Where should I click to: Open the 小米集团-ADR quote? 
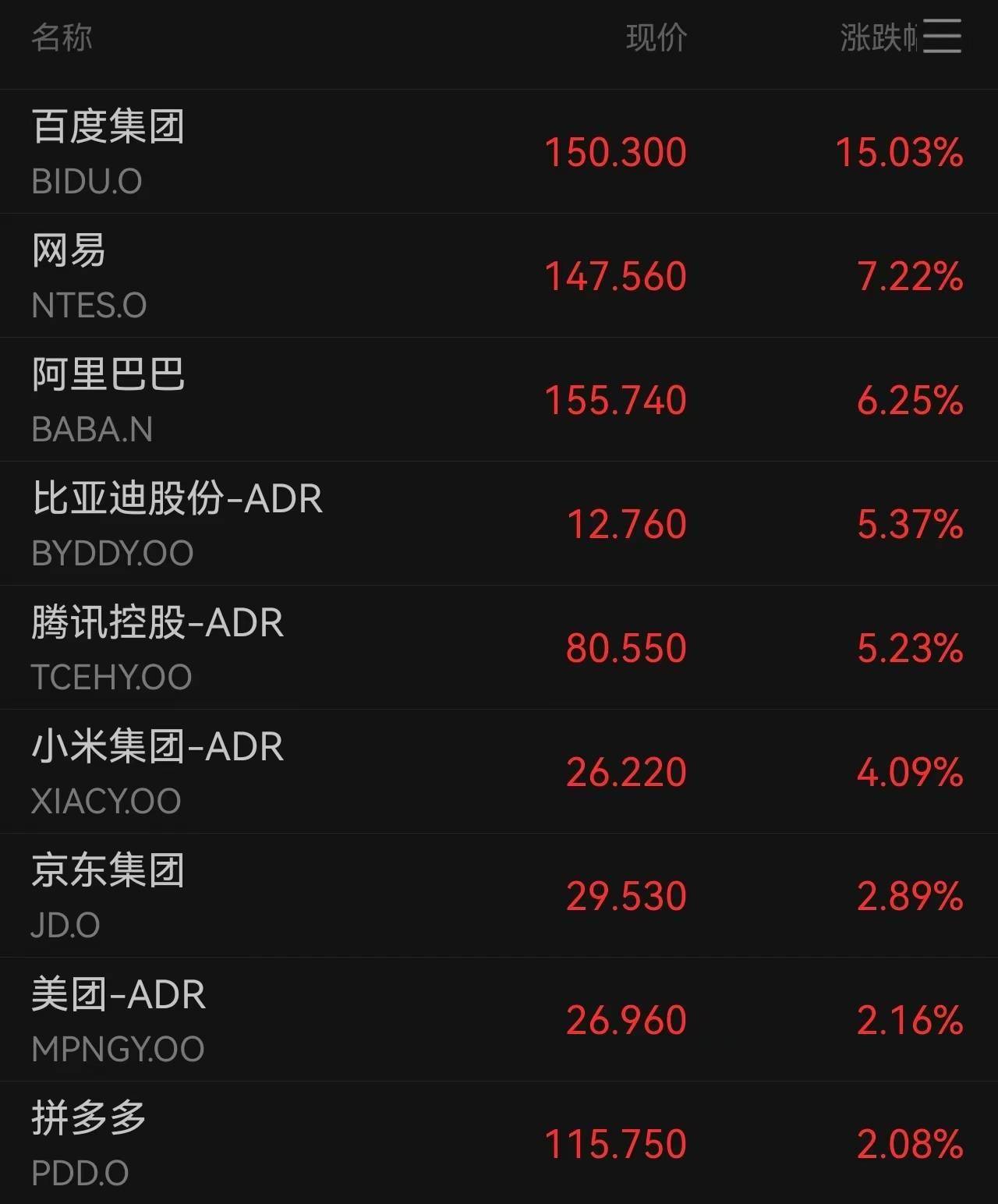pyautogui.click(x=156, y=771)
